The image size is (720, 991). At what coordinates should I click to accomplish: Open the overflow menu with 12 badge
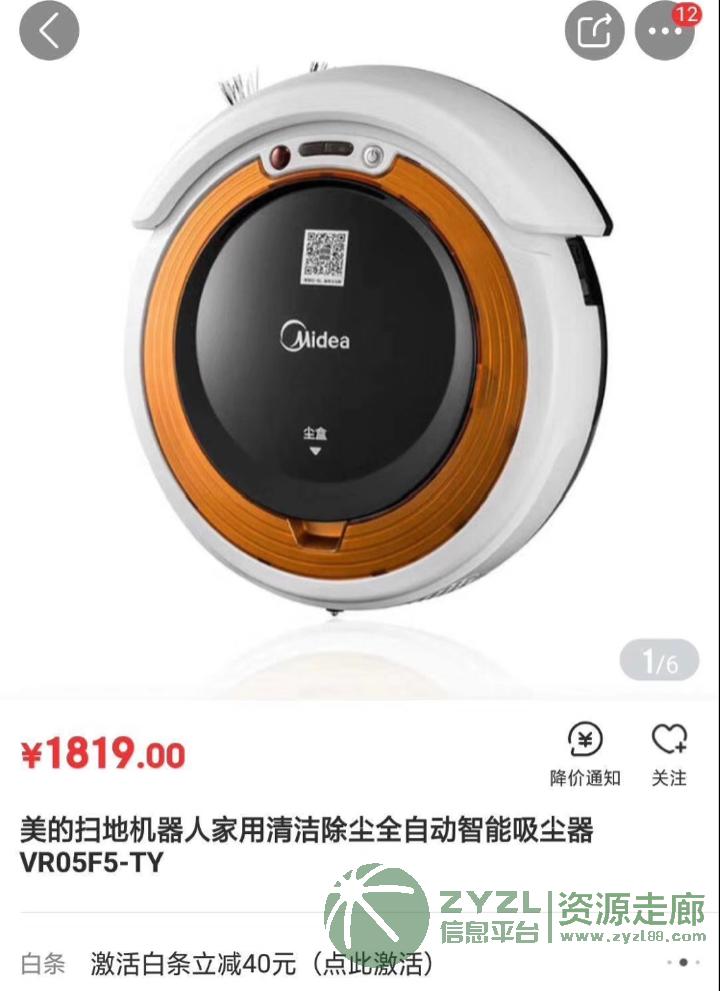(x=664, y=31)
